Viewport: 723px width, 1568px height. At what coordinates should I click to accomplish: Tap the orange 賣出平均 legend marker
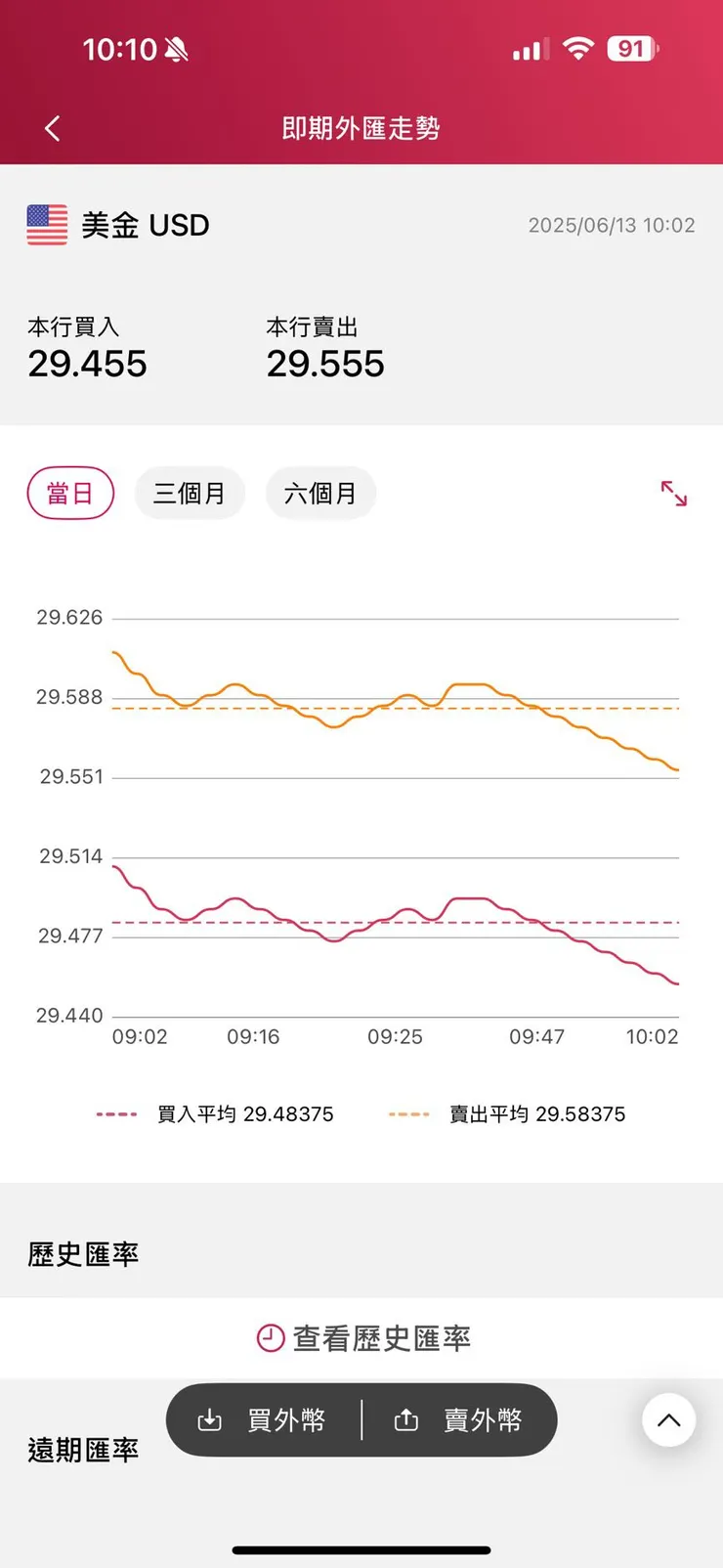(410, 1113)
